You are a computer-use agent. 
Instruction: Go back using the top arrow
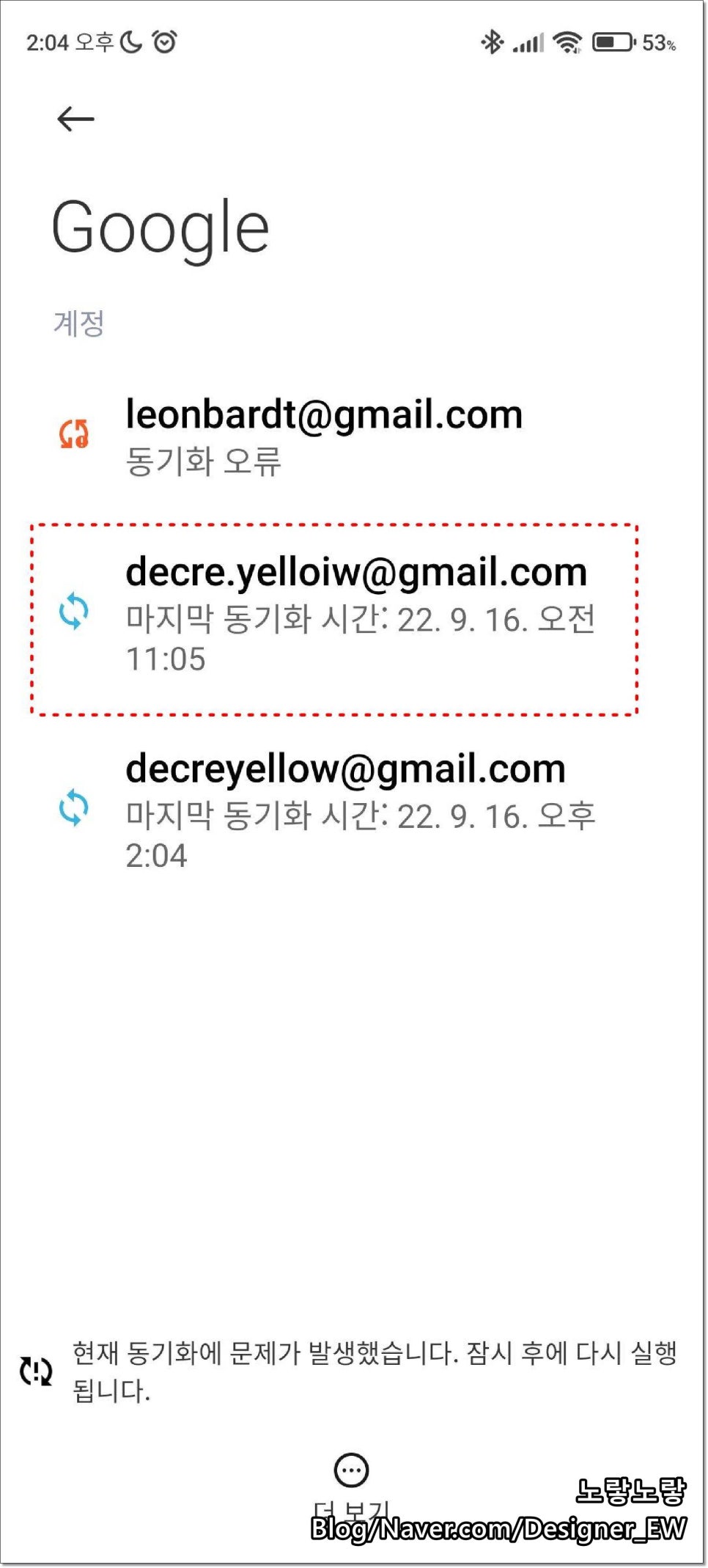(75, 119)
